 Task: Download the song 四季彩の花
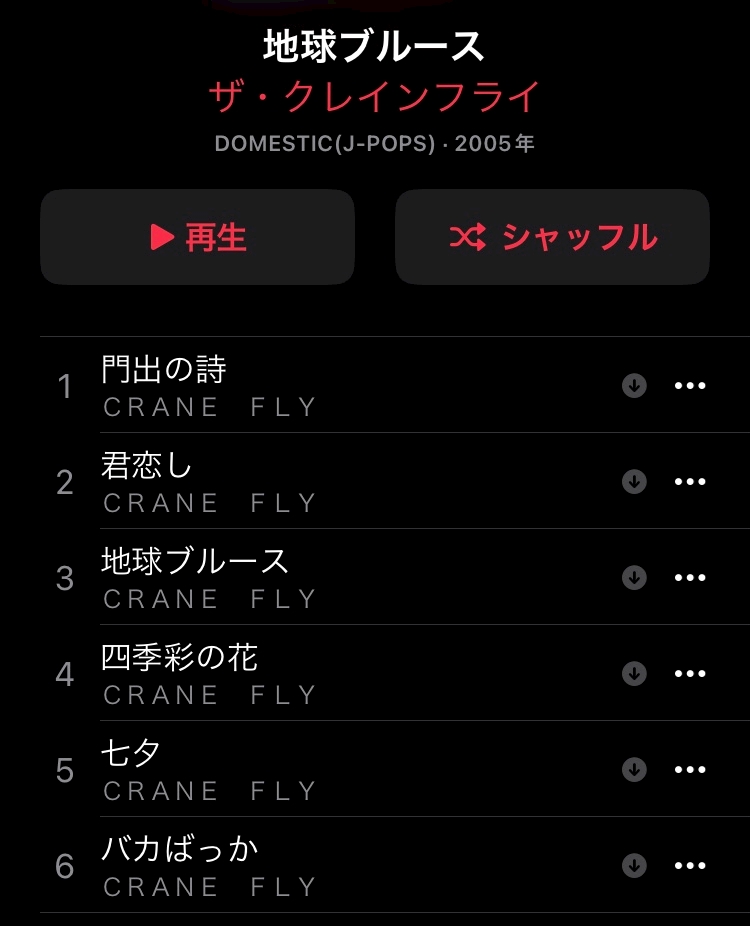pyautogui.click(x=634, y=673)
